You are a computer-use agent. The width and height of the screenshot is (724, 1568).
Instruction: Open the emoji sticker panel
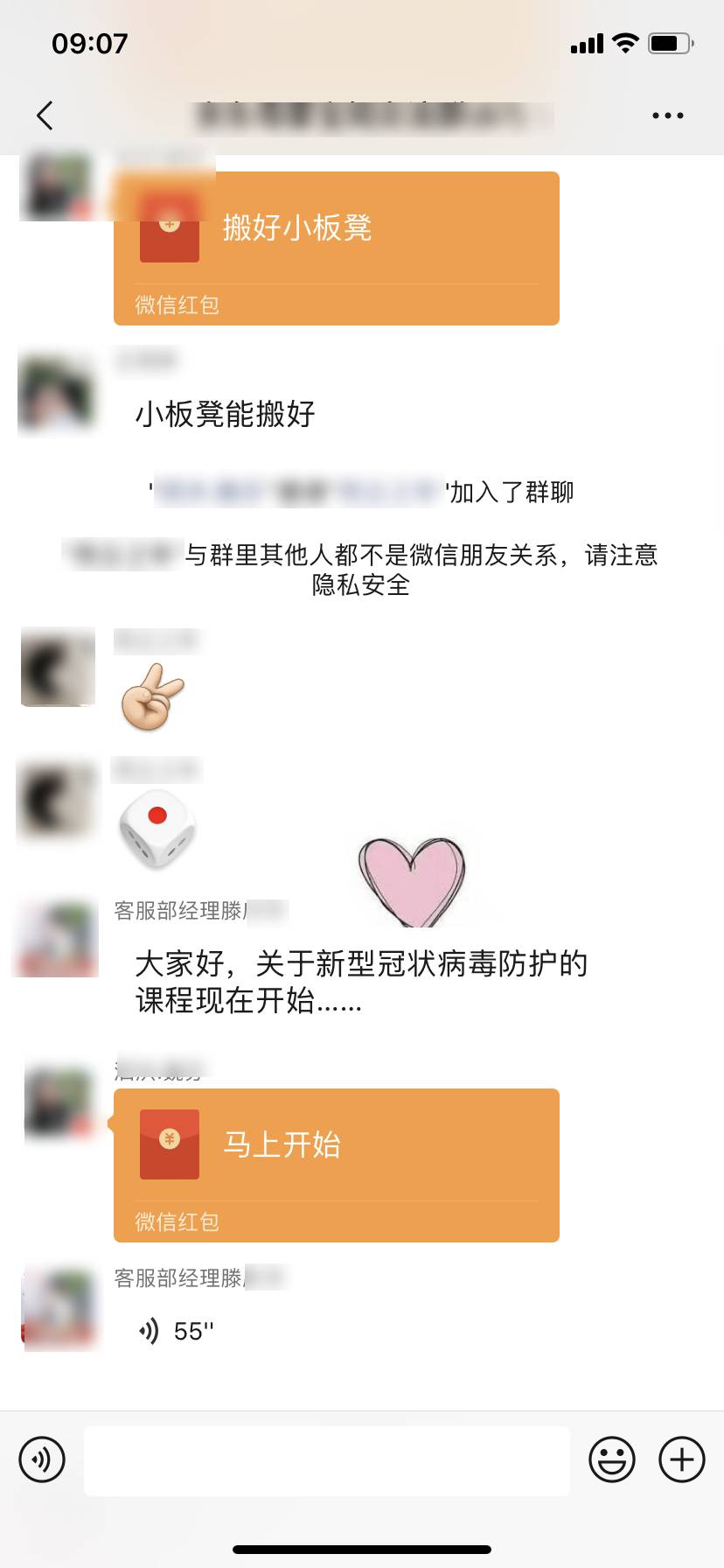[612, 1459]
